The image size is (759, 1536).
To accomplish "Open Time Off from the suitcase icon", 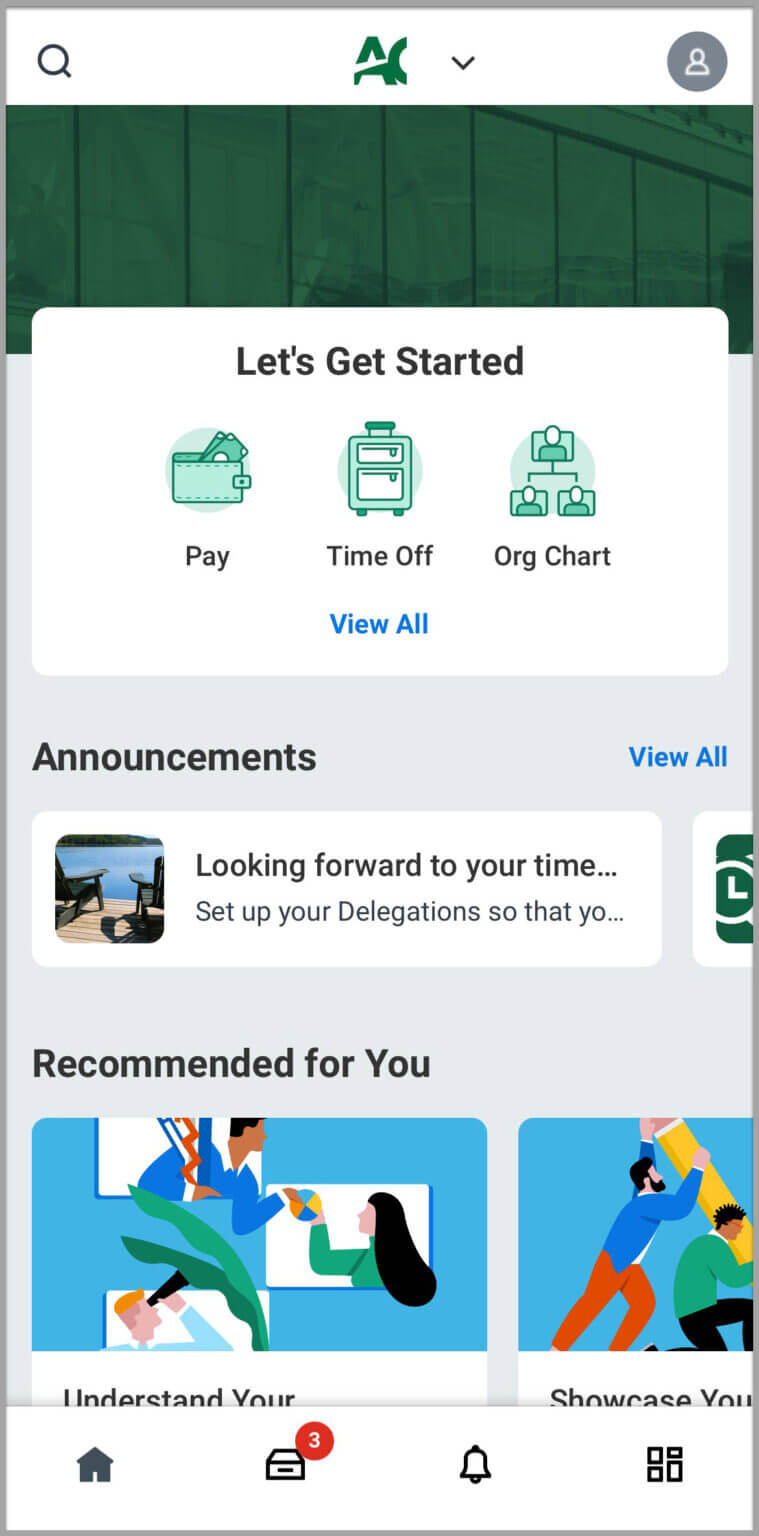I will point(380,468).
